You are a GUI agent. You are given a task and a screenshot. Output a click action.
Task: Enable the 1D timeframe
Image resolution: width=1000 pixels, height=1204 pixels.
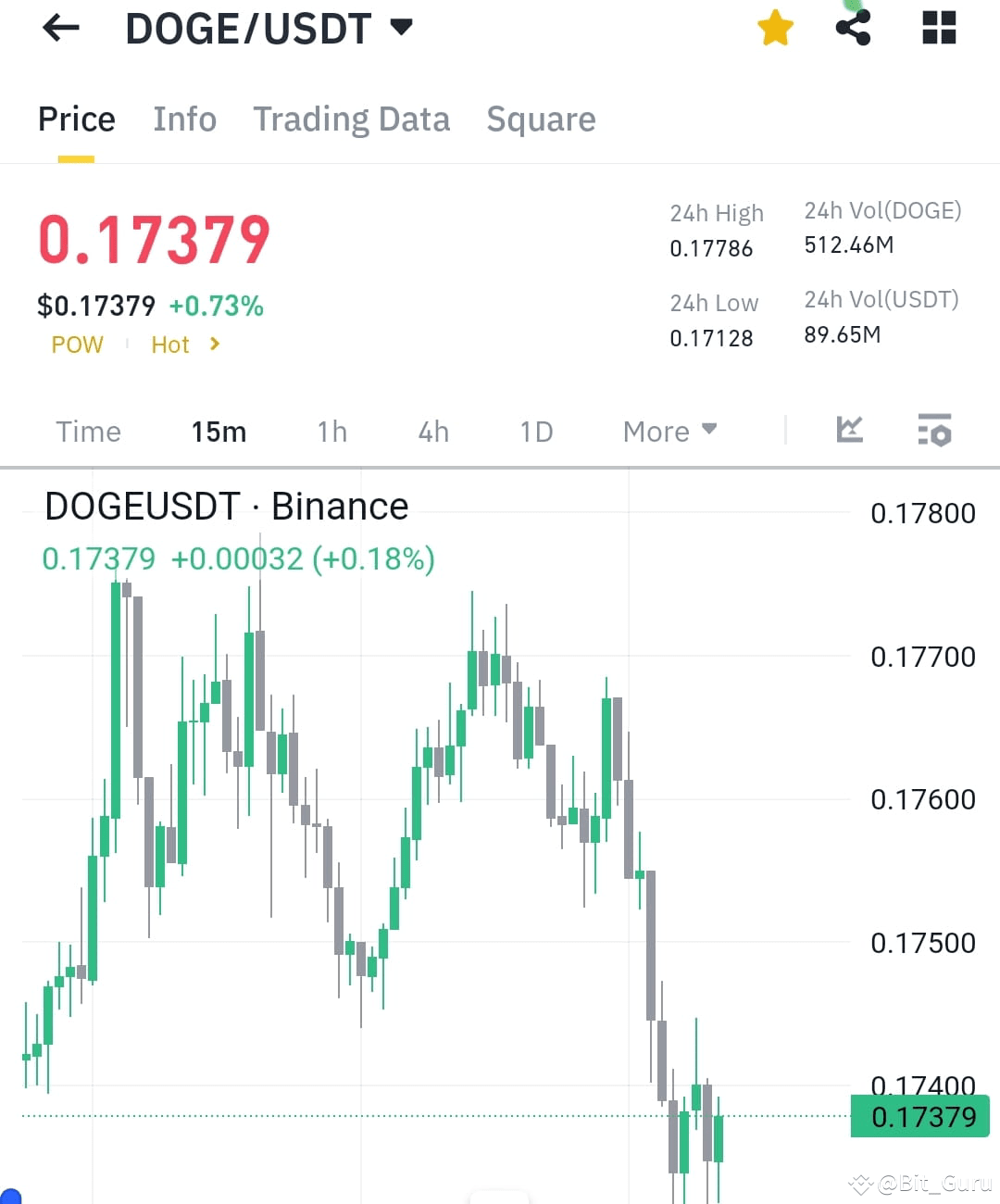click(x=535, y=431)
